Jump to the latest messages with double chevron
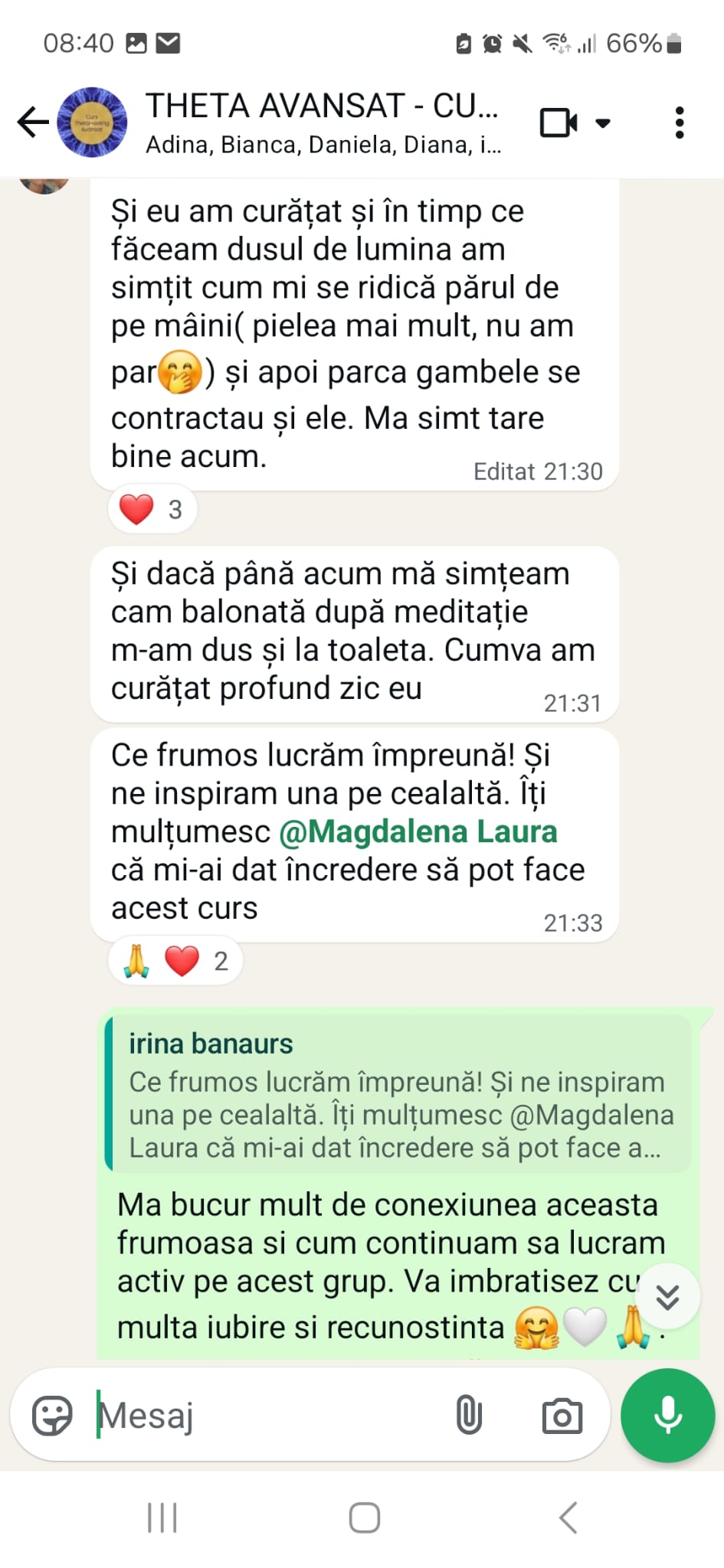 [x=667, y=1297]
